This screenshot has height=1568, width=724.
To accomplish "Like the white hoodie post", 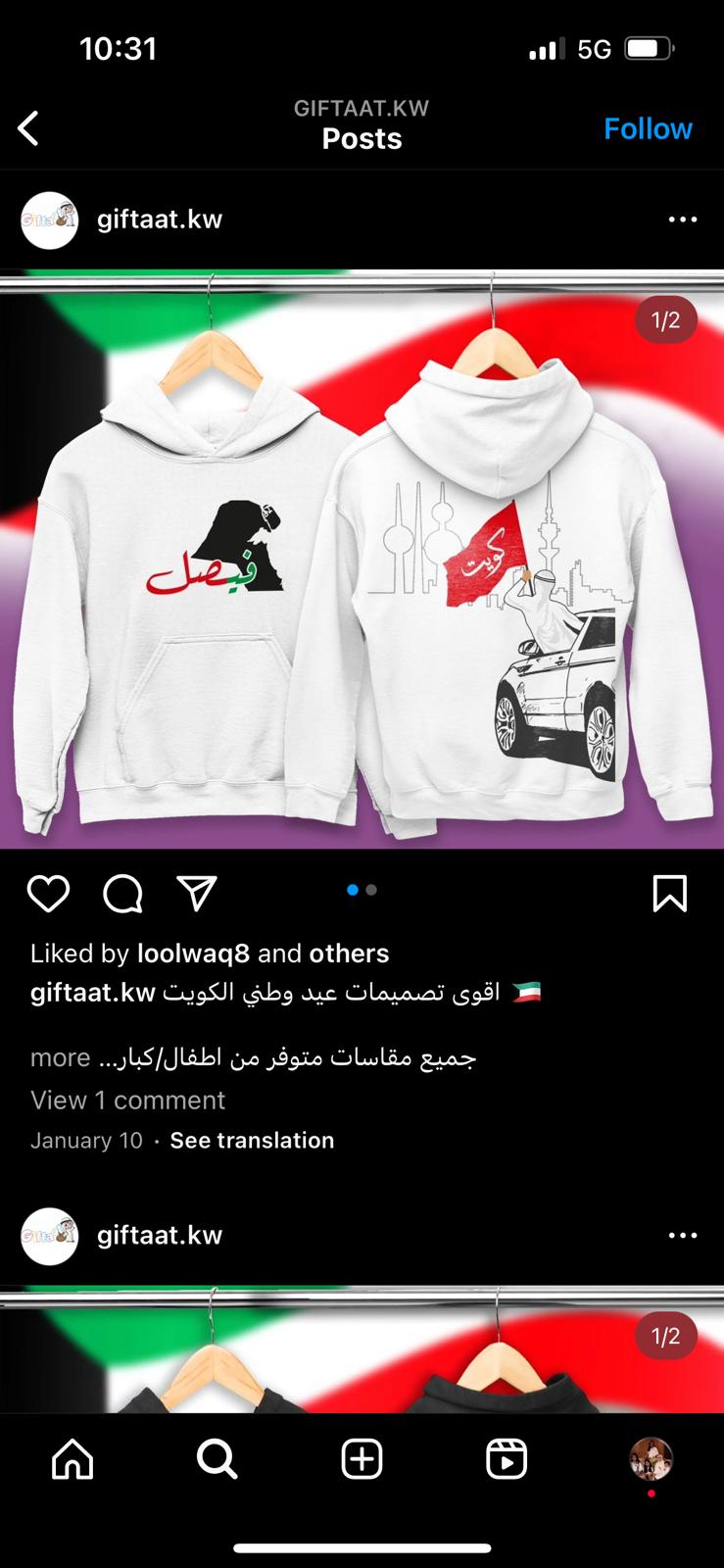I will tap(48, 894).
